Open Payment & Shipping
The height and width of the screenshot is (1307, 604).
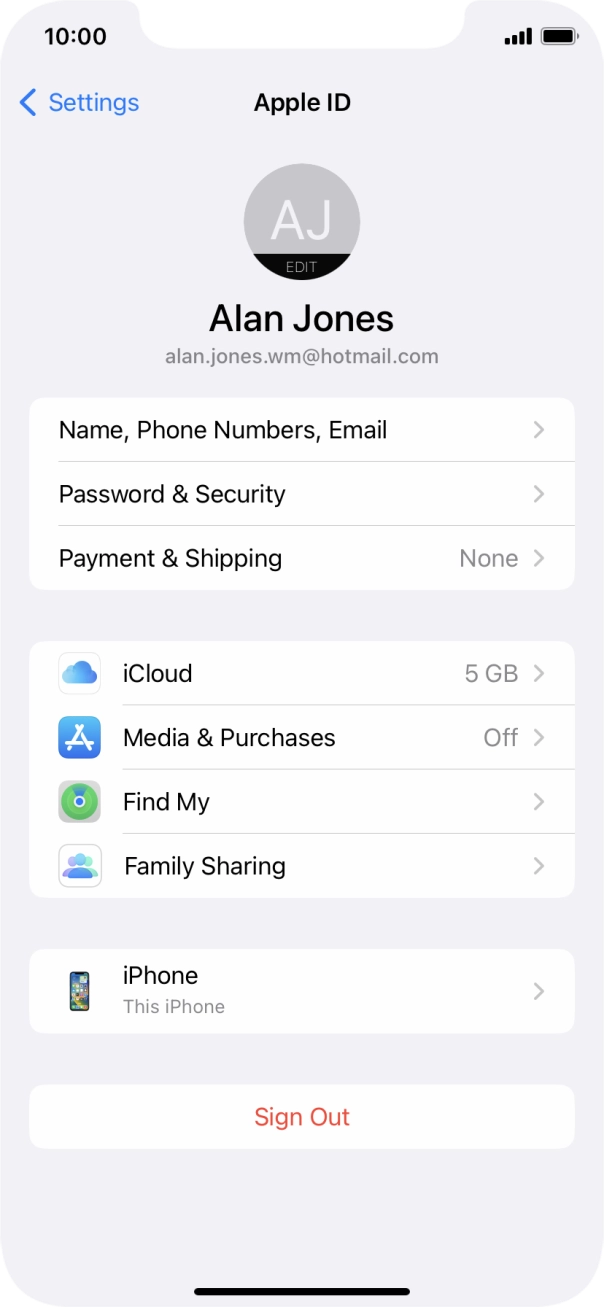click(301, 558)
